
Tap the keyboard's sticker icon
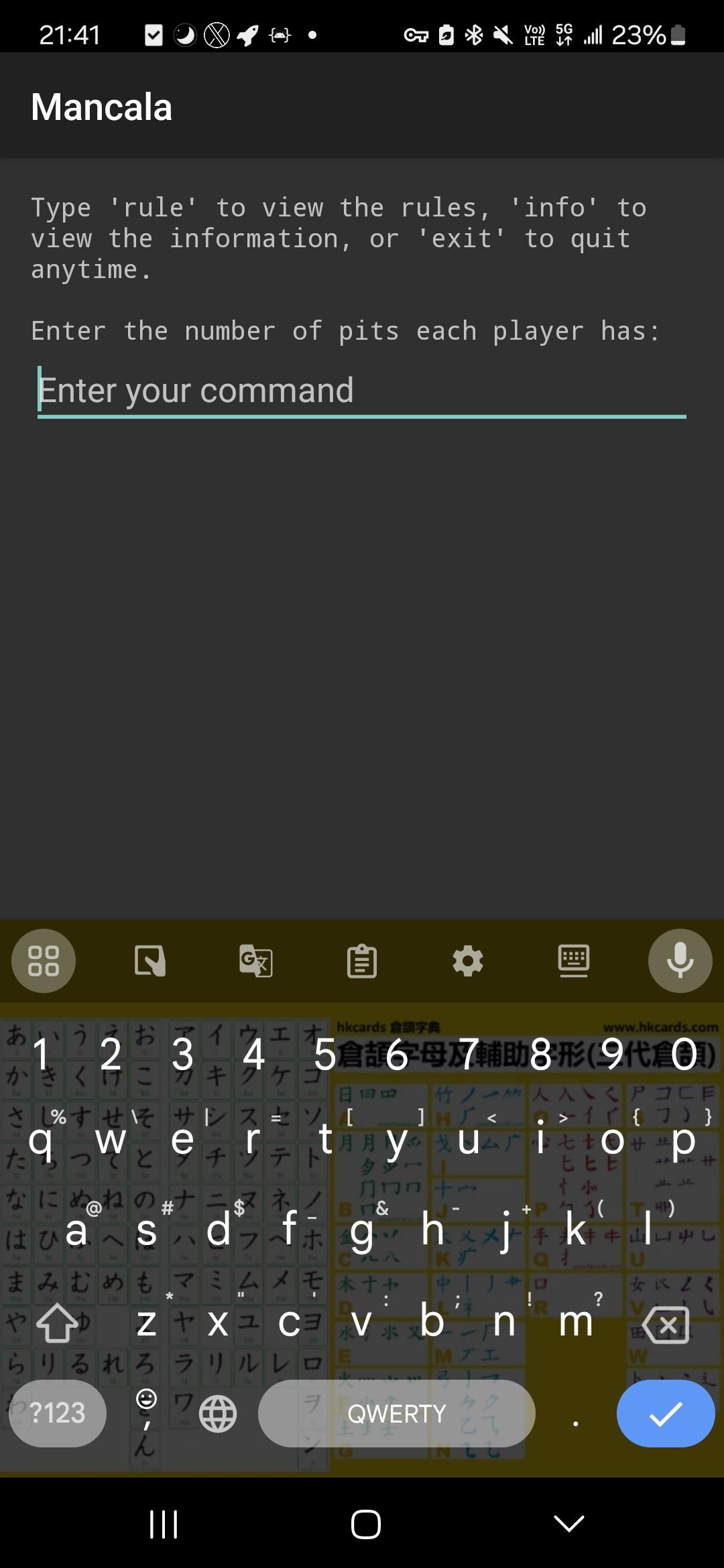pos(150,961)
